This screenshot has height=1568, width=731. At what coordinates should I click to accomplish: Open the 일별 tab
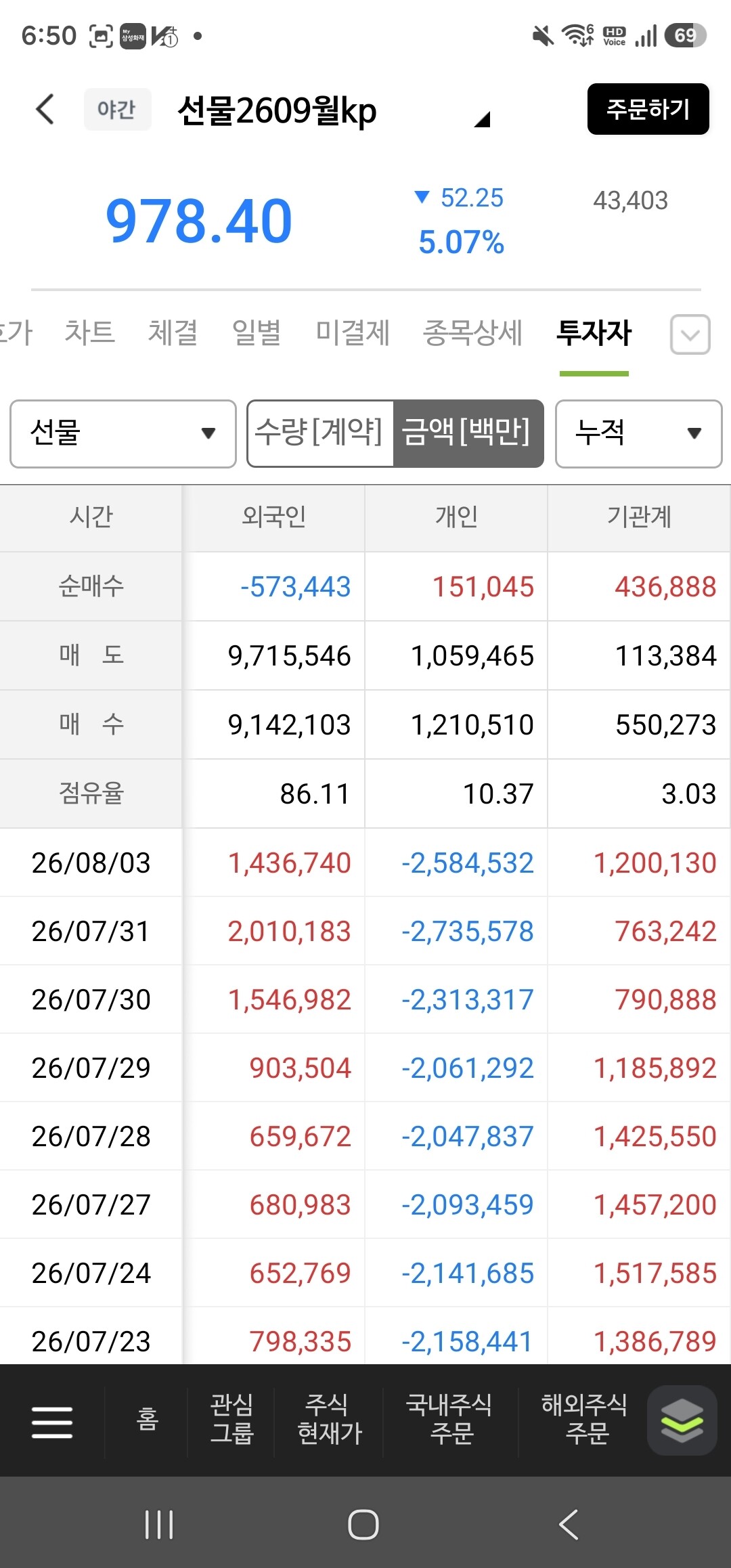pyautogui.click(x=257, y=332)
